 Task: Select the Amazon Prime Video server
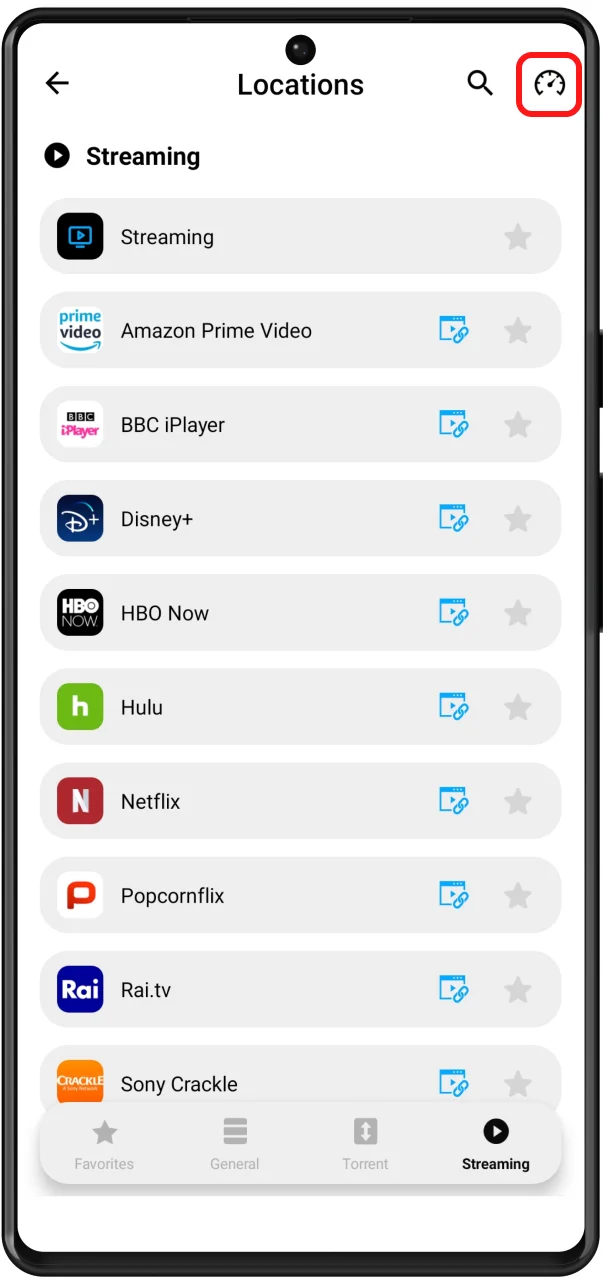tap(216, 331)
